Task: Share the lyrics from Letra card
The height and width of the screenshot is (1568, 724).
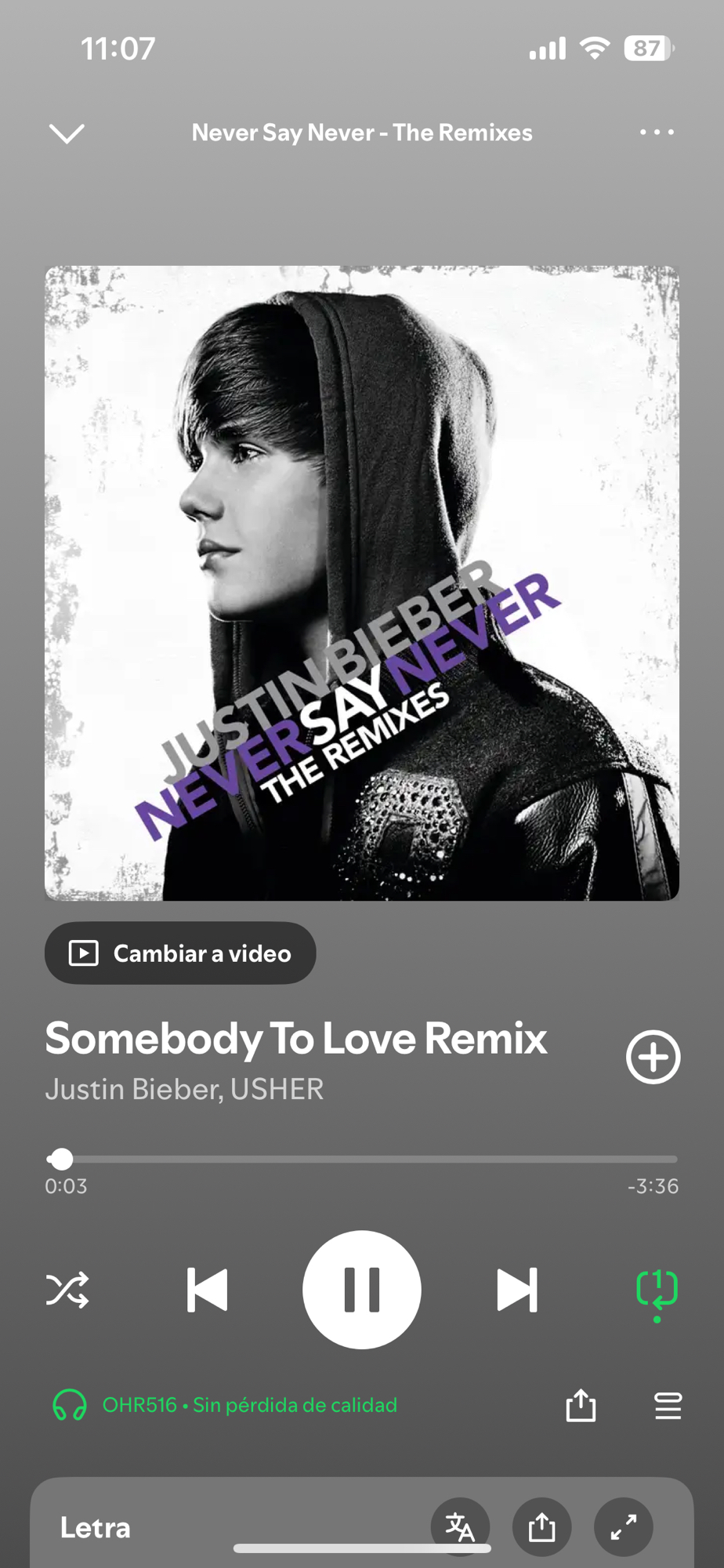Action: click(541, 1526)
